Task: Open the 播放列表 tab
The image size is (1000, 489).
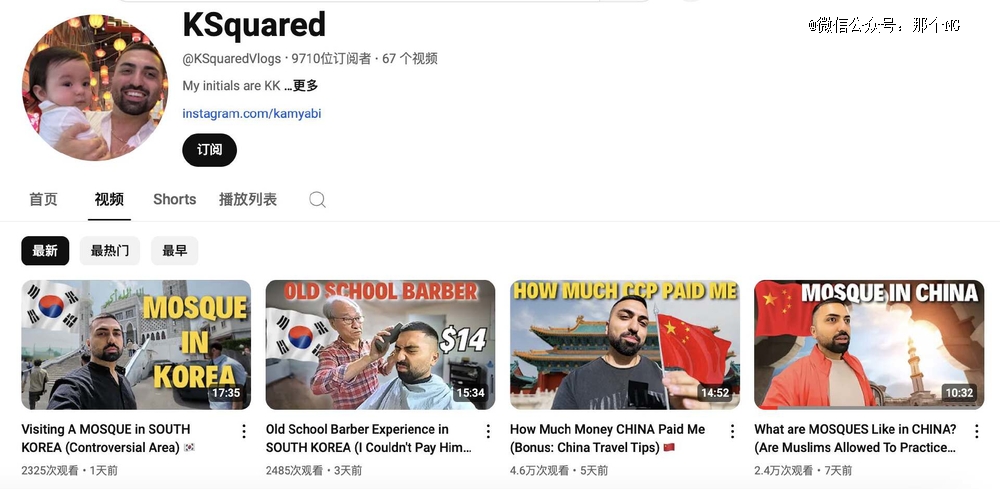Action: (247, 199)
